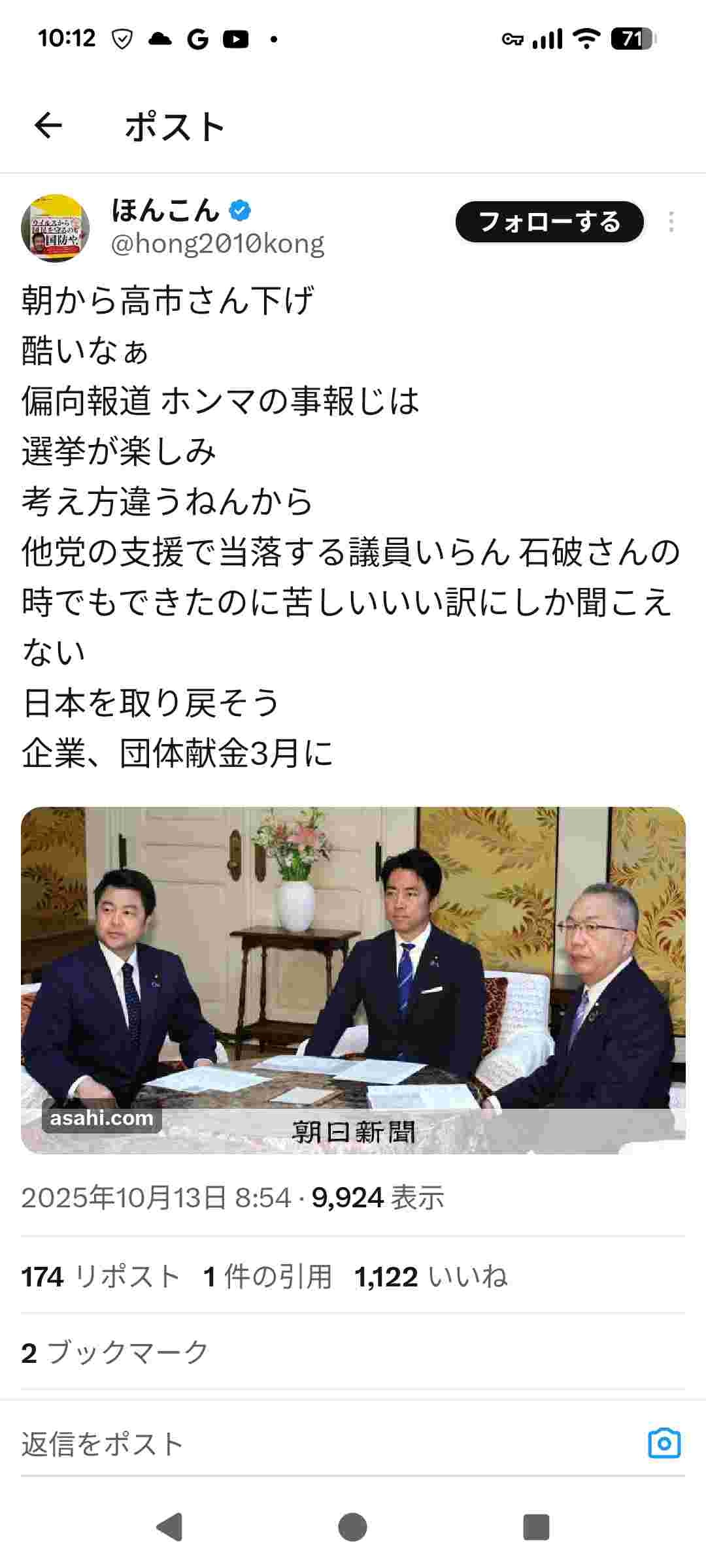Tap the system home button
The width and height of the screenshot is (706, 1568).
[x=353, y=1527]
